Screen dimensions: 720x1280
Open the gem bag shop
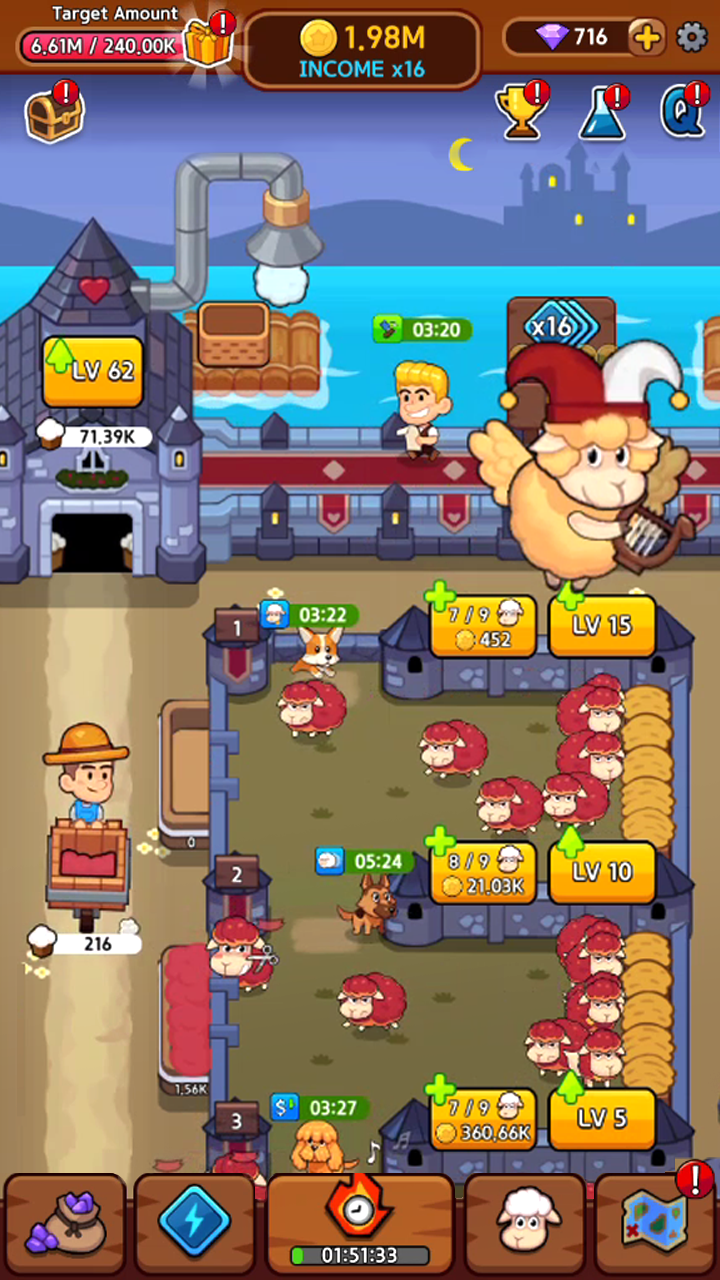[65, 1222]
